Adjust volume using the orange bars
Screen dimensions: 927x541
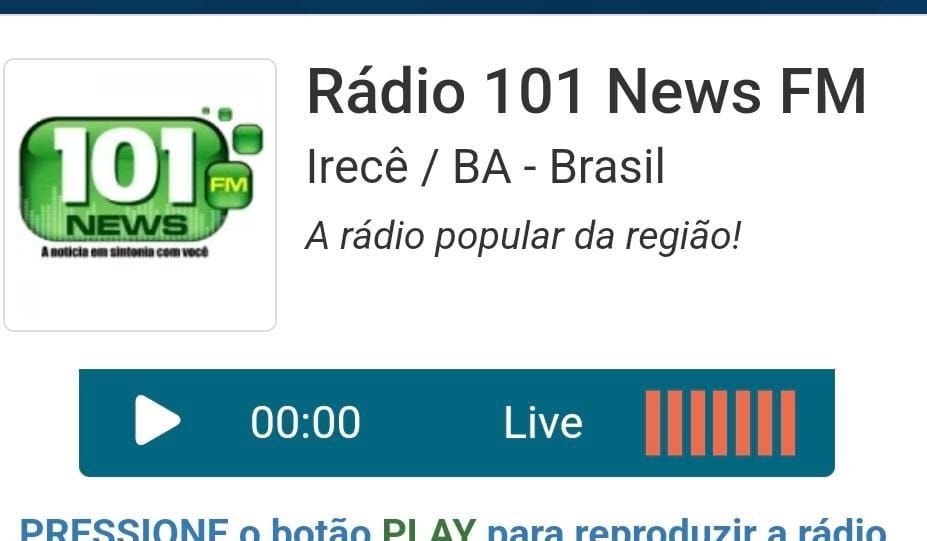click(x=720, y=423)
